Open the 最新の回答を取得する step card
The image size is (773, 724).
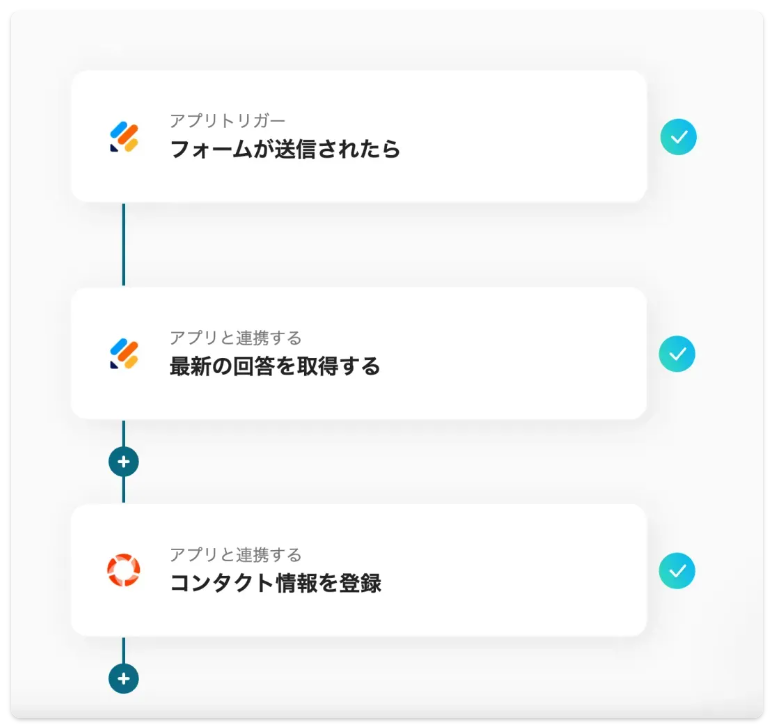358,354
